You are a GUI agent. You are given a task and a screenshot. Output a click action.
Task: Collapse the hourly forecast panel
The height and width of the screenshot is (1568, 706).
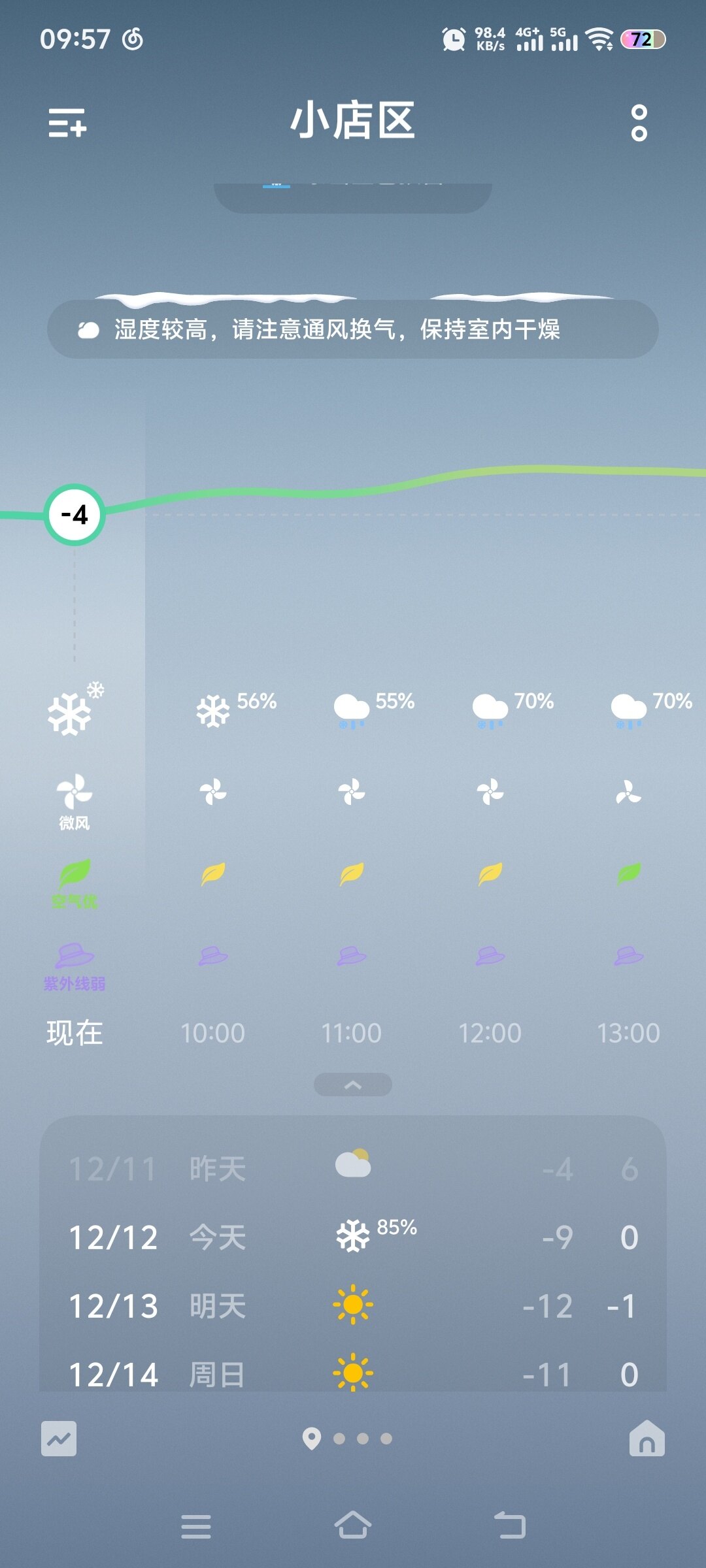point(352,1085)
